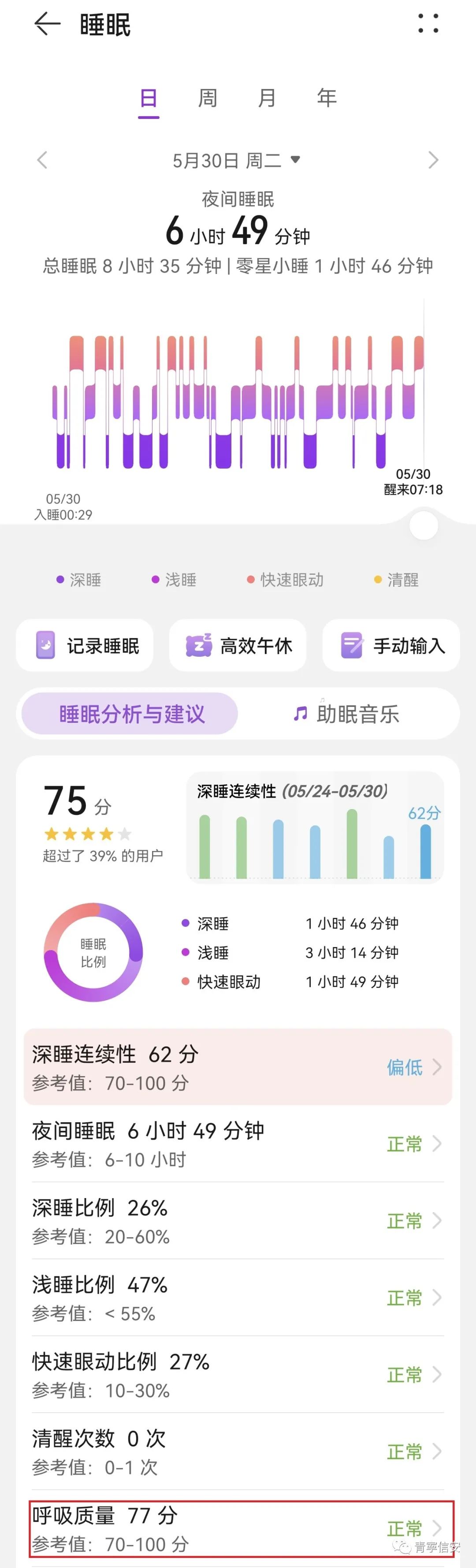This screenshot has width=476, height=1568.
Task: Switch to the 助眠音乐 tab
Action: [x=346, y=714]
